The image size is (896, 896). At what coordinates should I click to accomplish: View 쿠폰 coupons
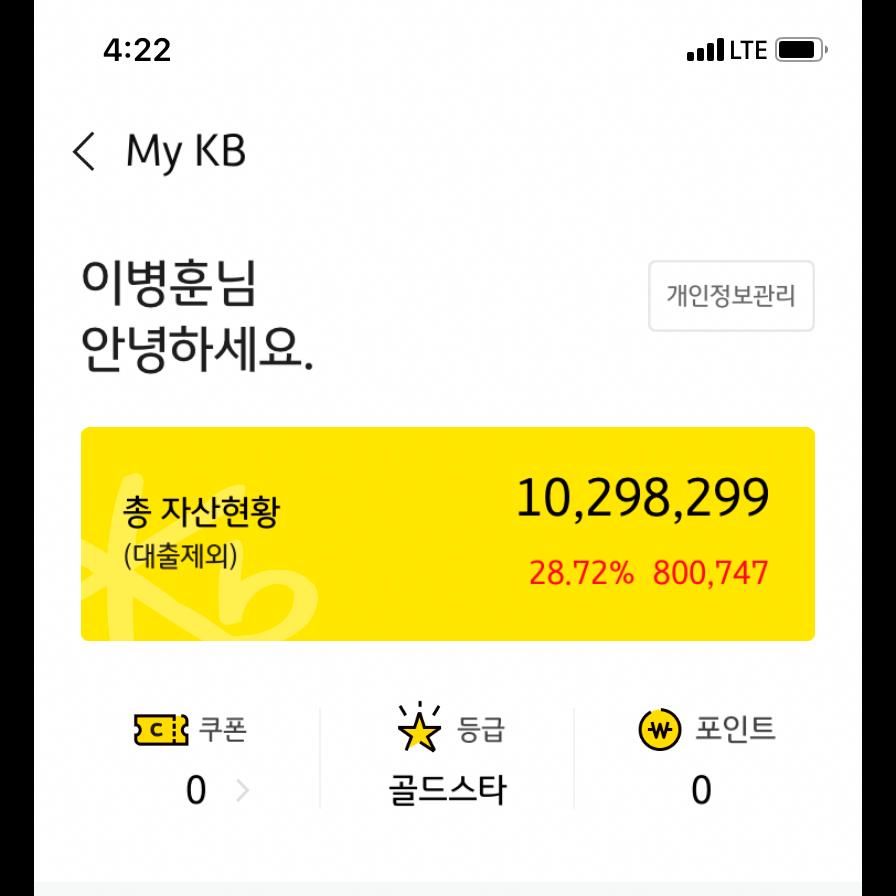190,758
